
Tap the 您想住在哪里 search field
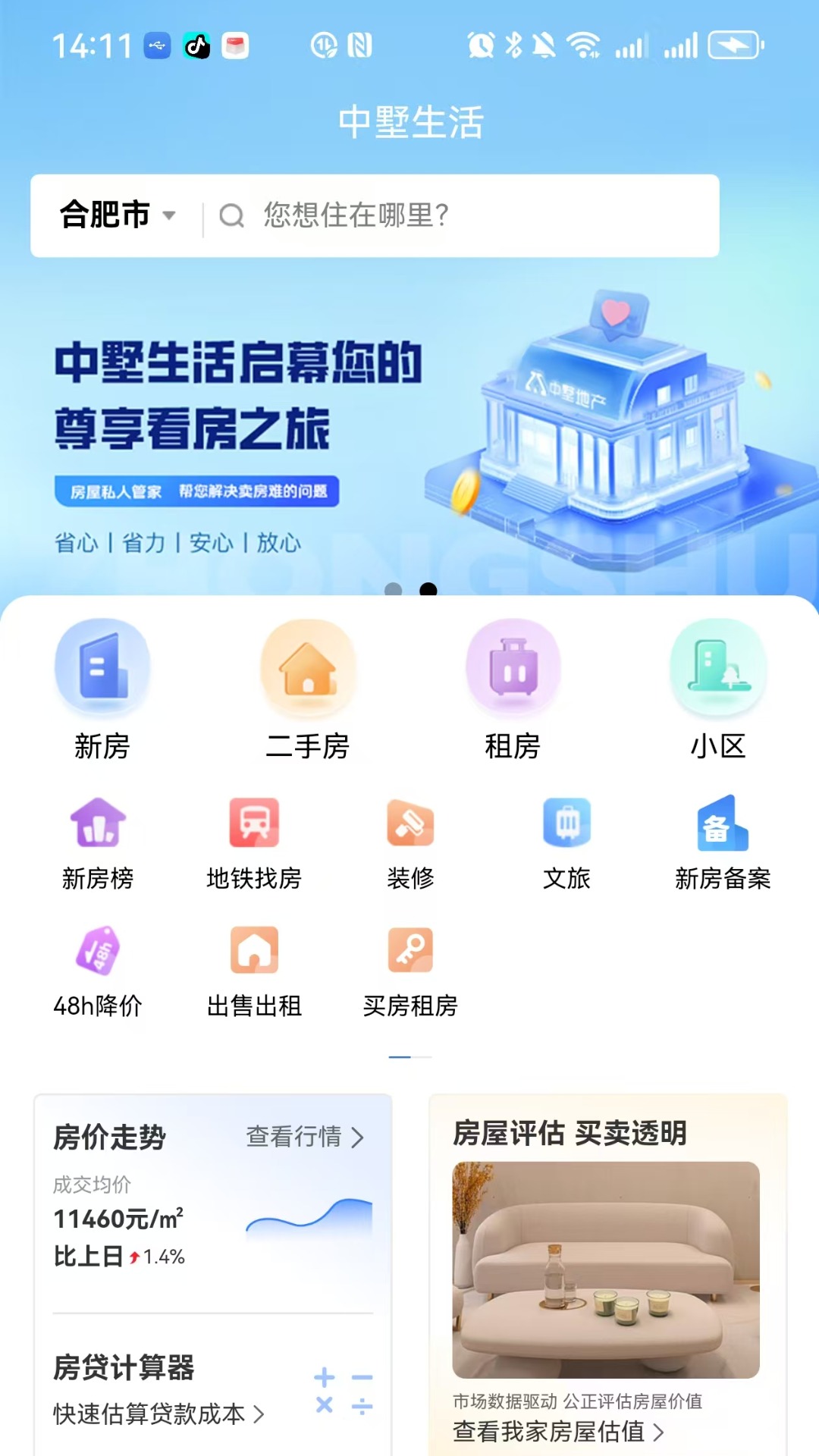455,215
